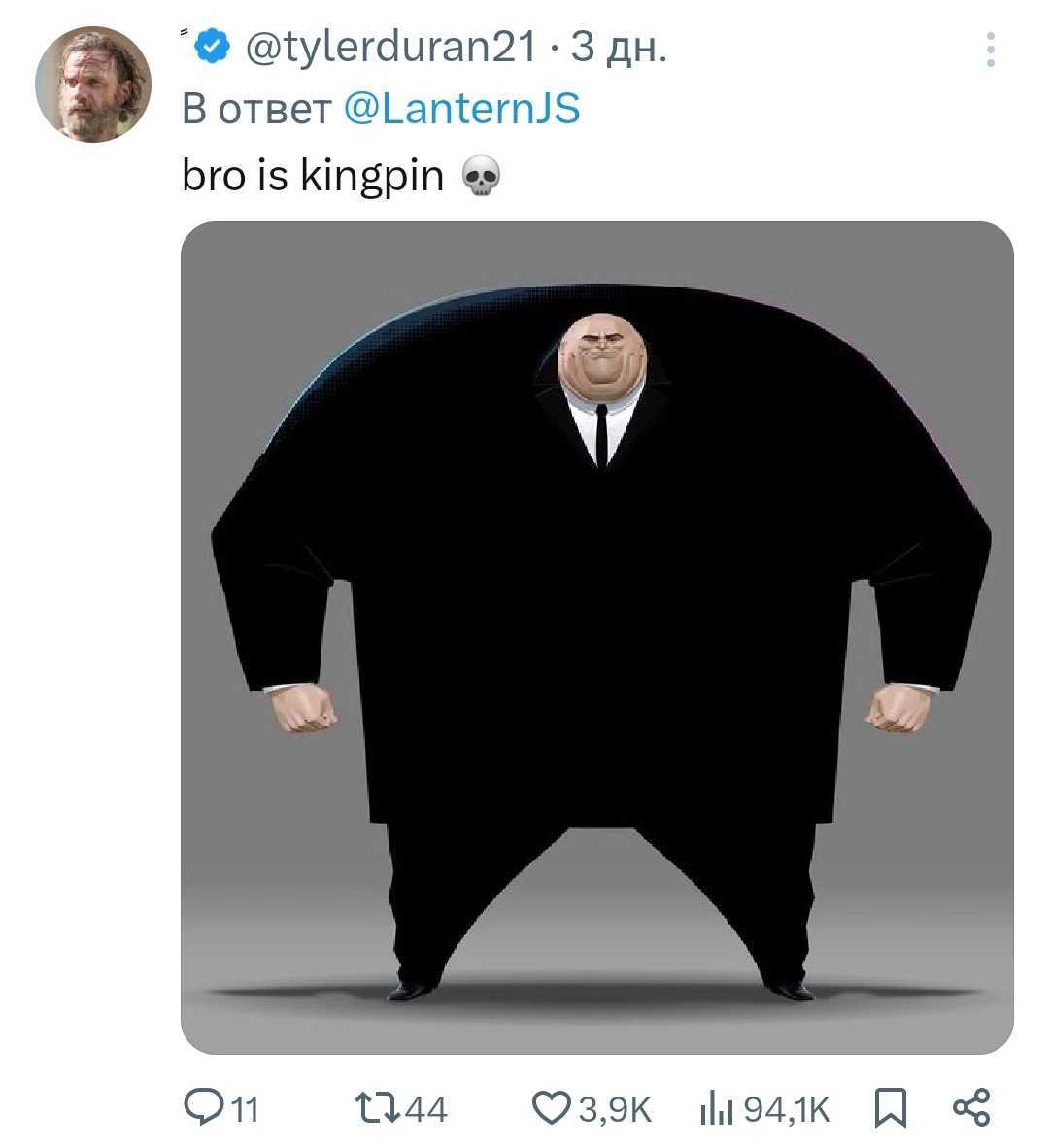
Task: View the tweet's analytics count
Action: click(765, 1107)
